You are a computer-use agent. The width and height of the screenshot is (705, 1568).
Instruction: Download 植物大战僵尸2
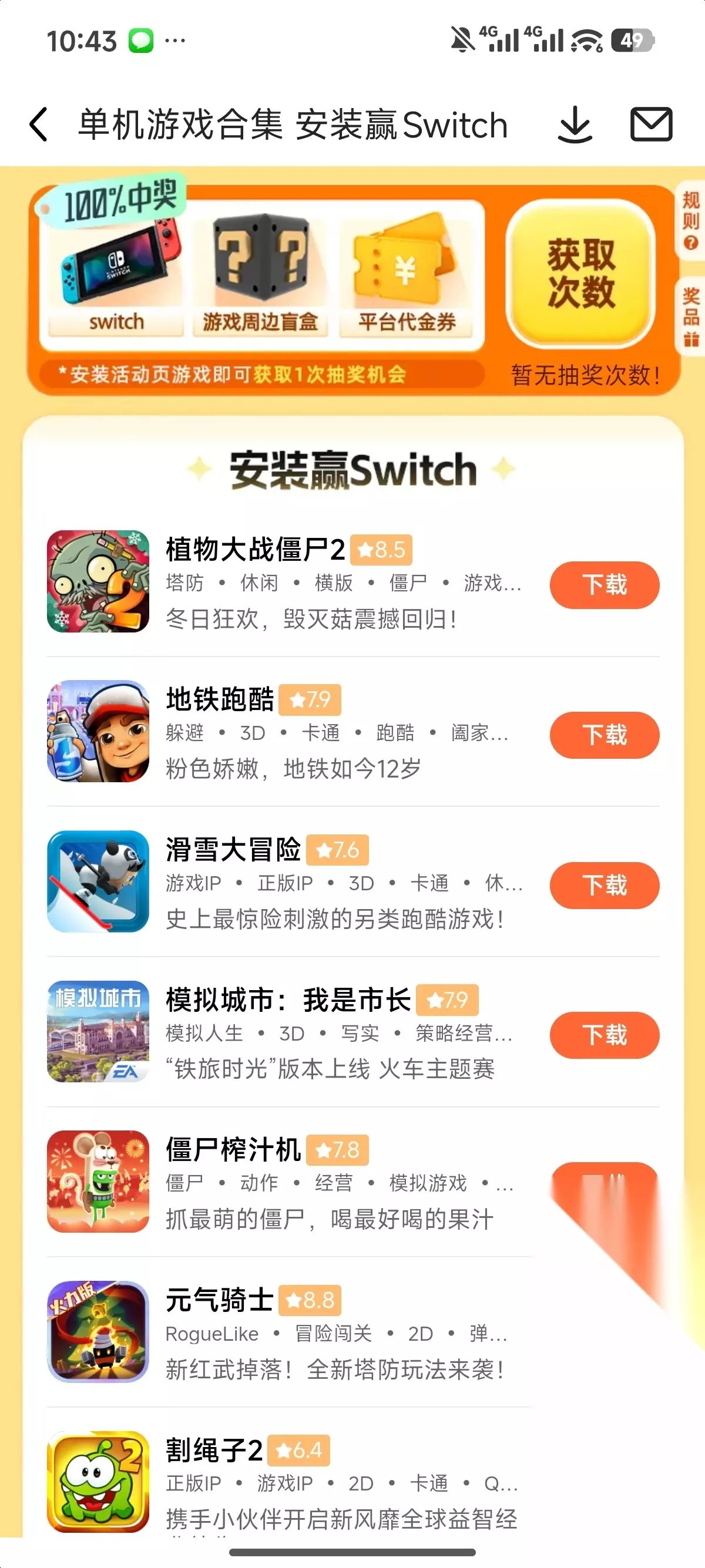pyautogui.click(x=604, y=584)
